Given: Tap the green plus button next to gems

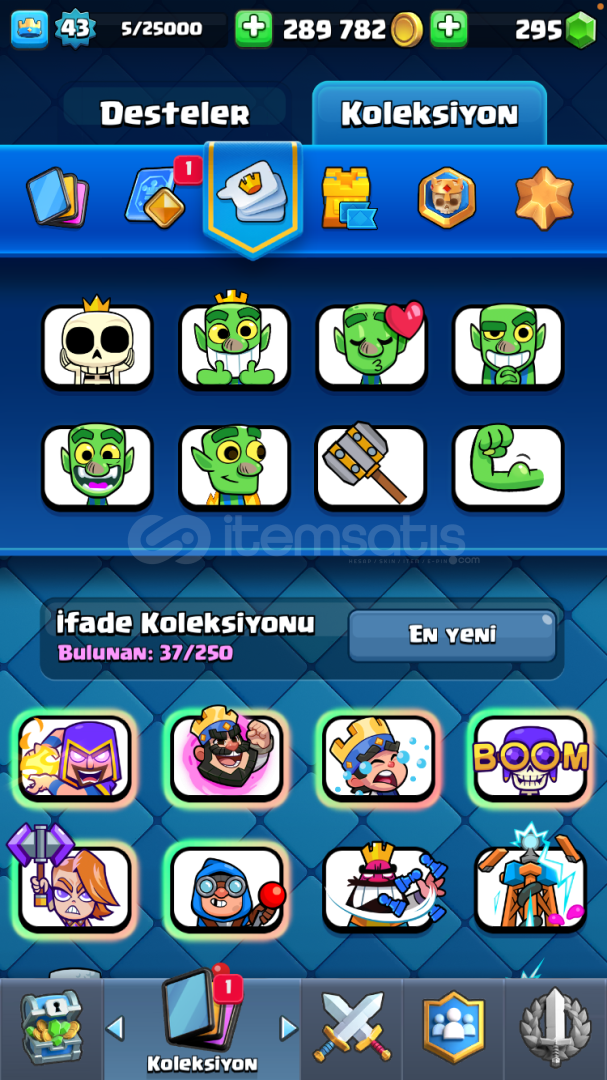Looking at the screenshot, I should [449, 29].
